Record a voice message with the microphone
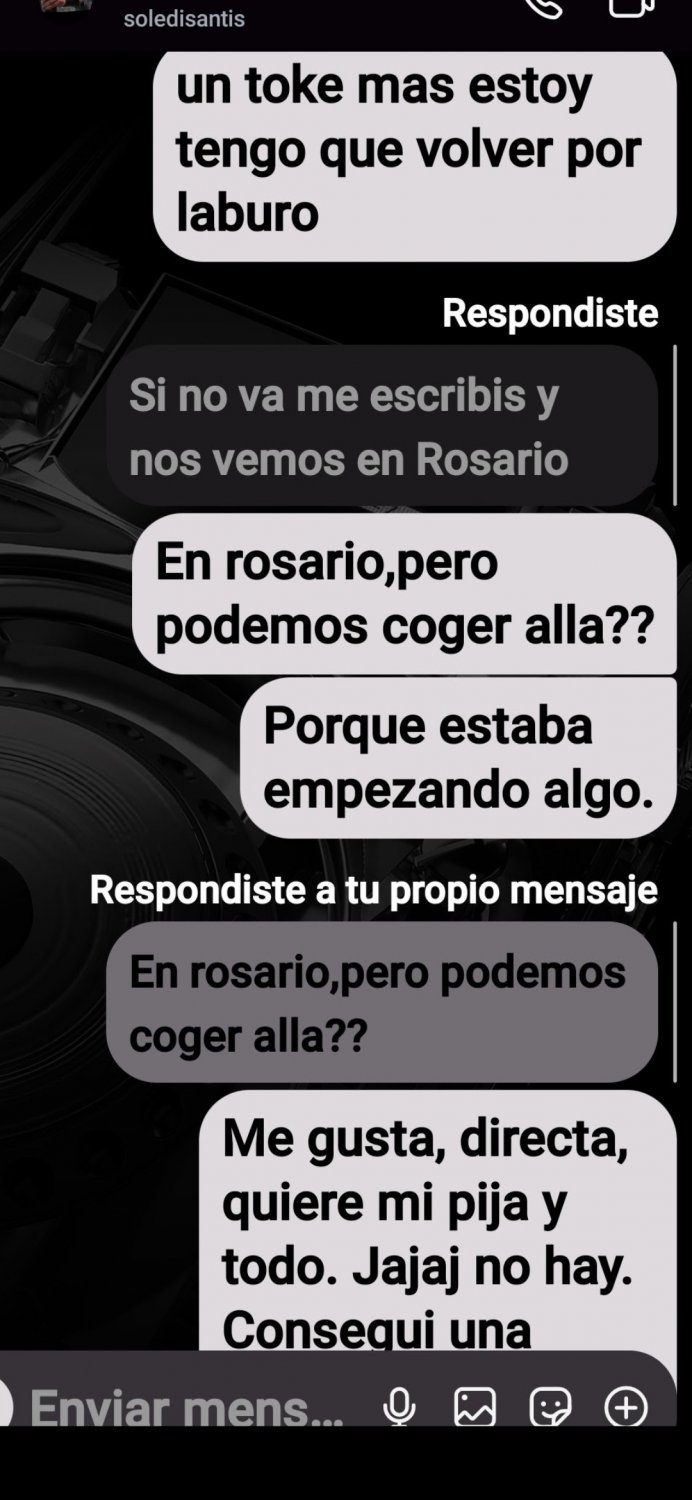 point(399,1407)
